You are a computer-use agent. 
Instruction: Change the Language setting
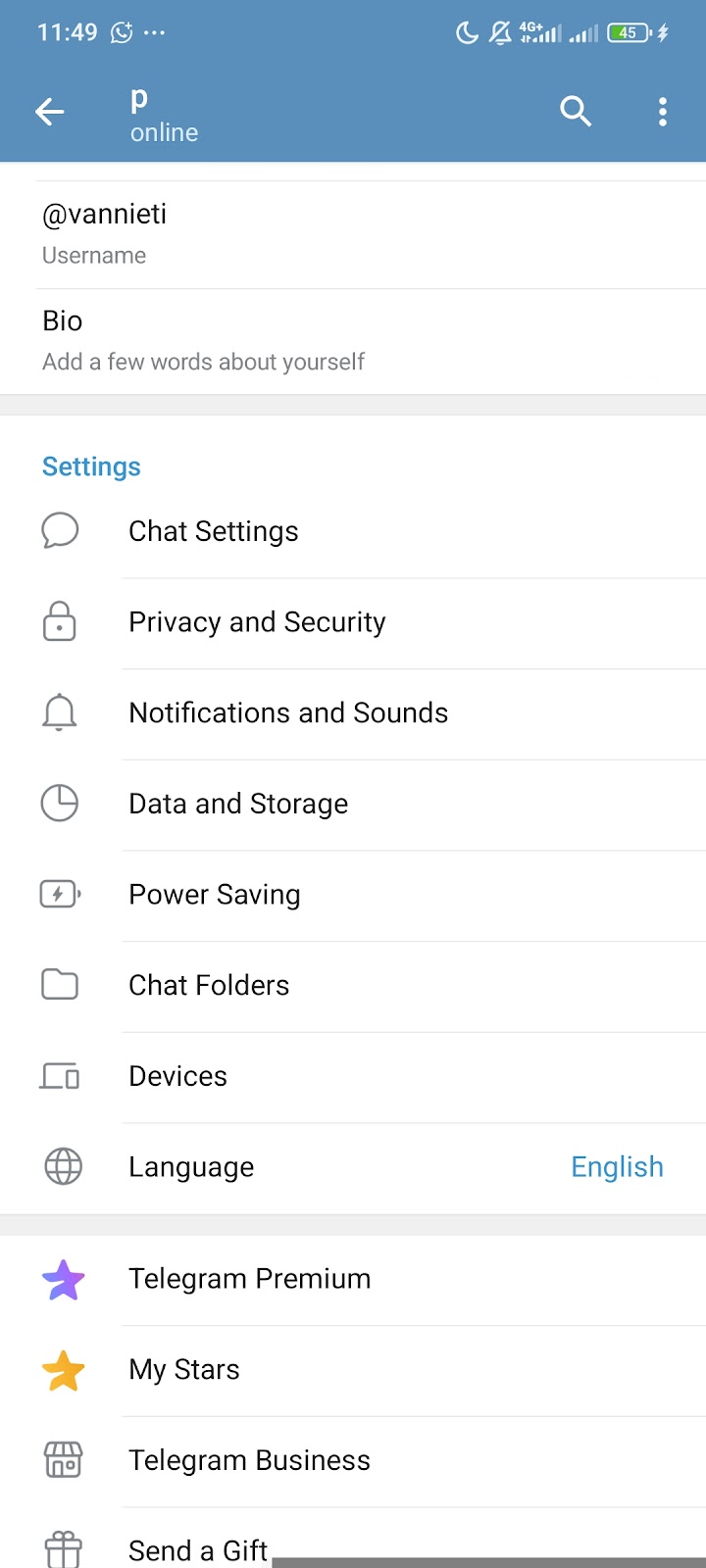(353, 1167)
